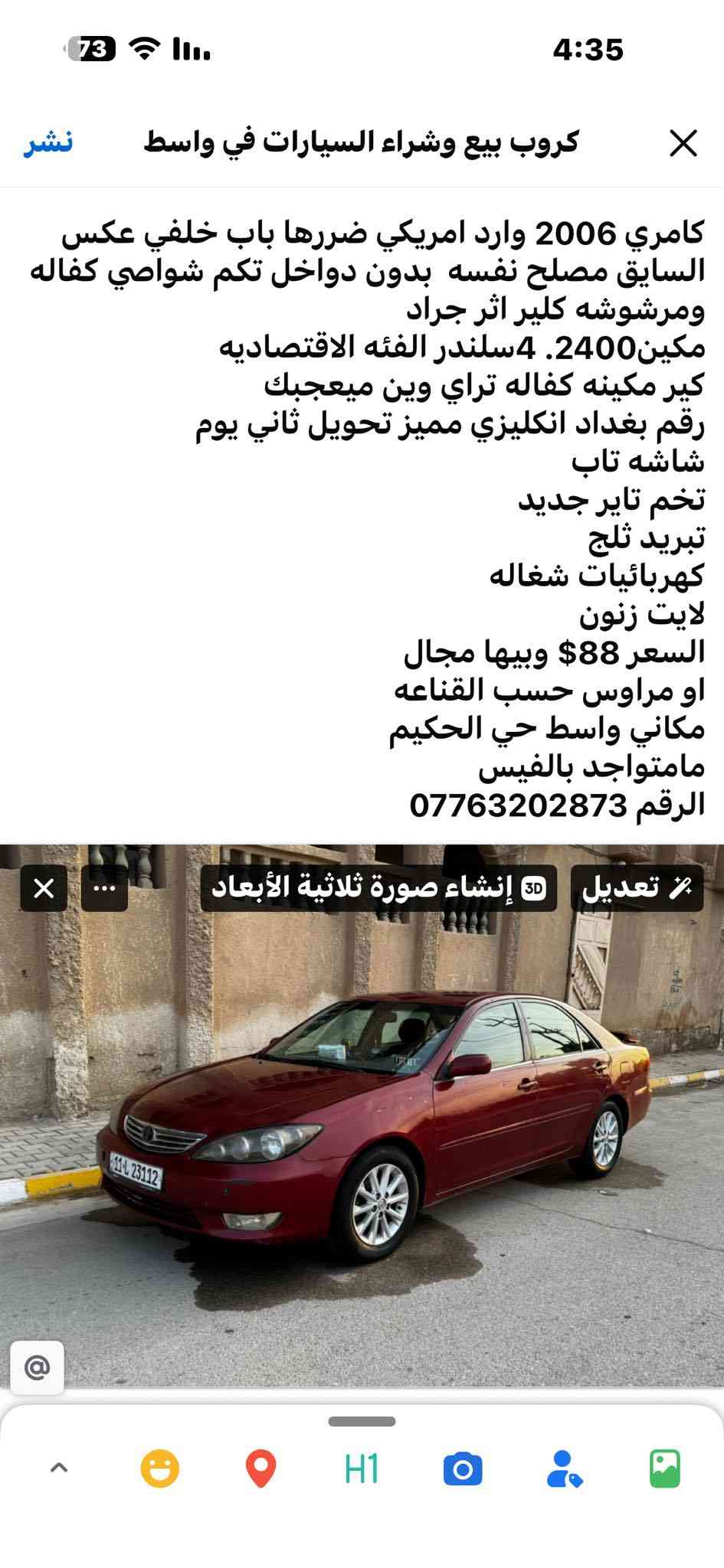This screenshot has height=1568, width=724.
Task: Tag people in the post
Action: click(x=564, y=1469)
